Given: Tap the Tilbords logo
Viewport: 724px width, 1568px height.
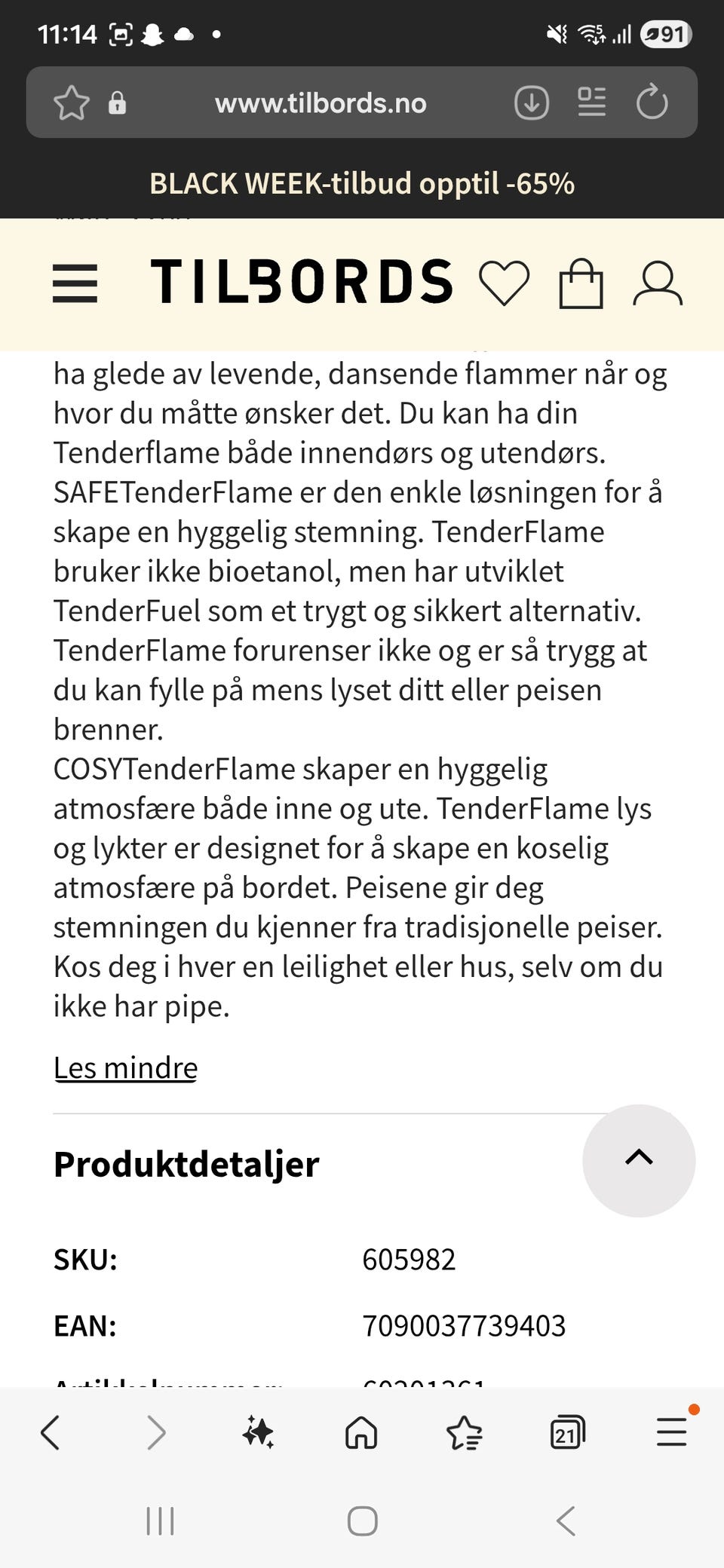Looking at the screenshot, I should coord(301,283).
